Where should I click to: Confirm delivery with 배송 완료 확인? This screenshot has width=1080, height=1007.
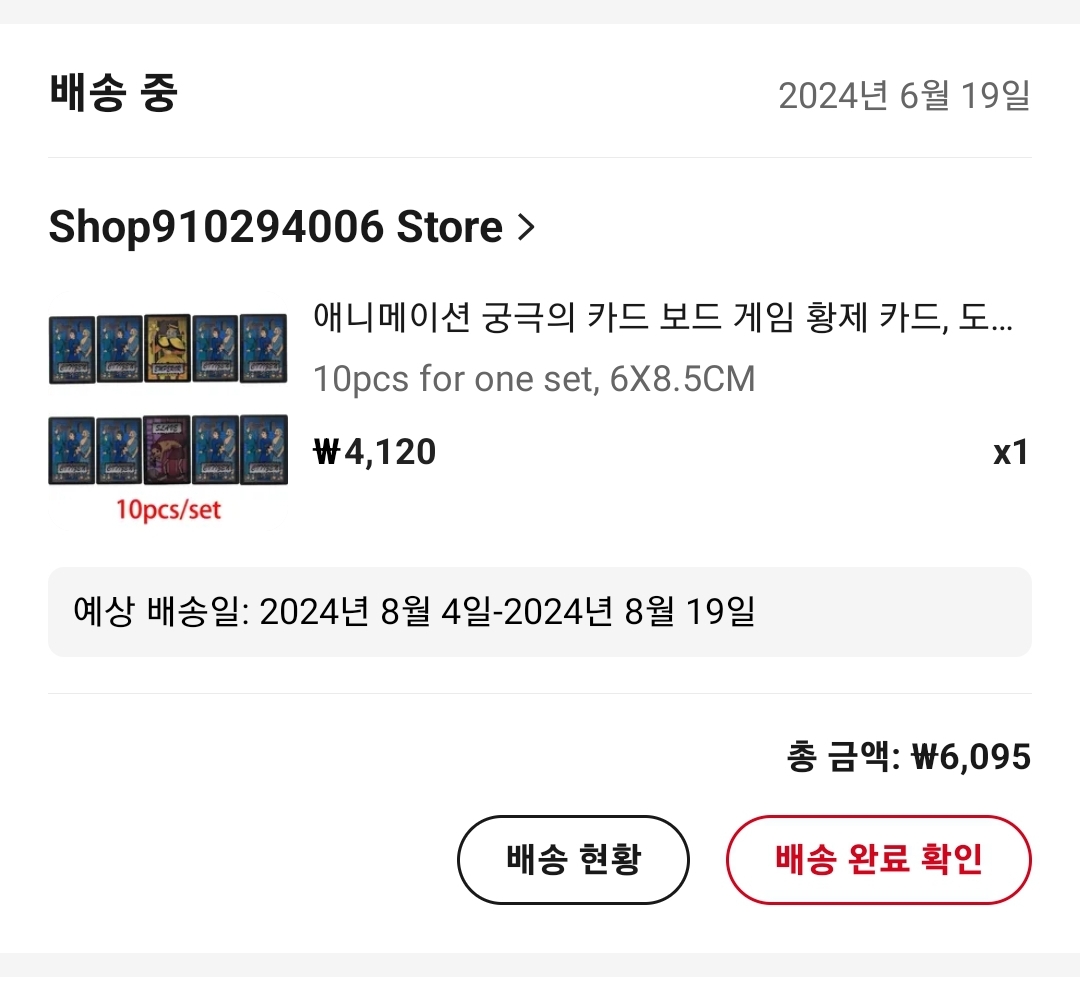coord(878,859)
